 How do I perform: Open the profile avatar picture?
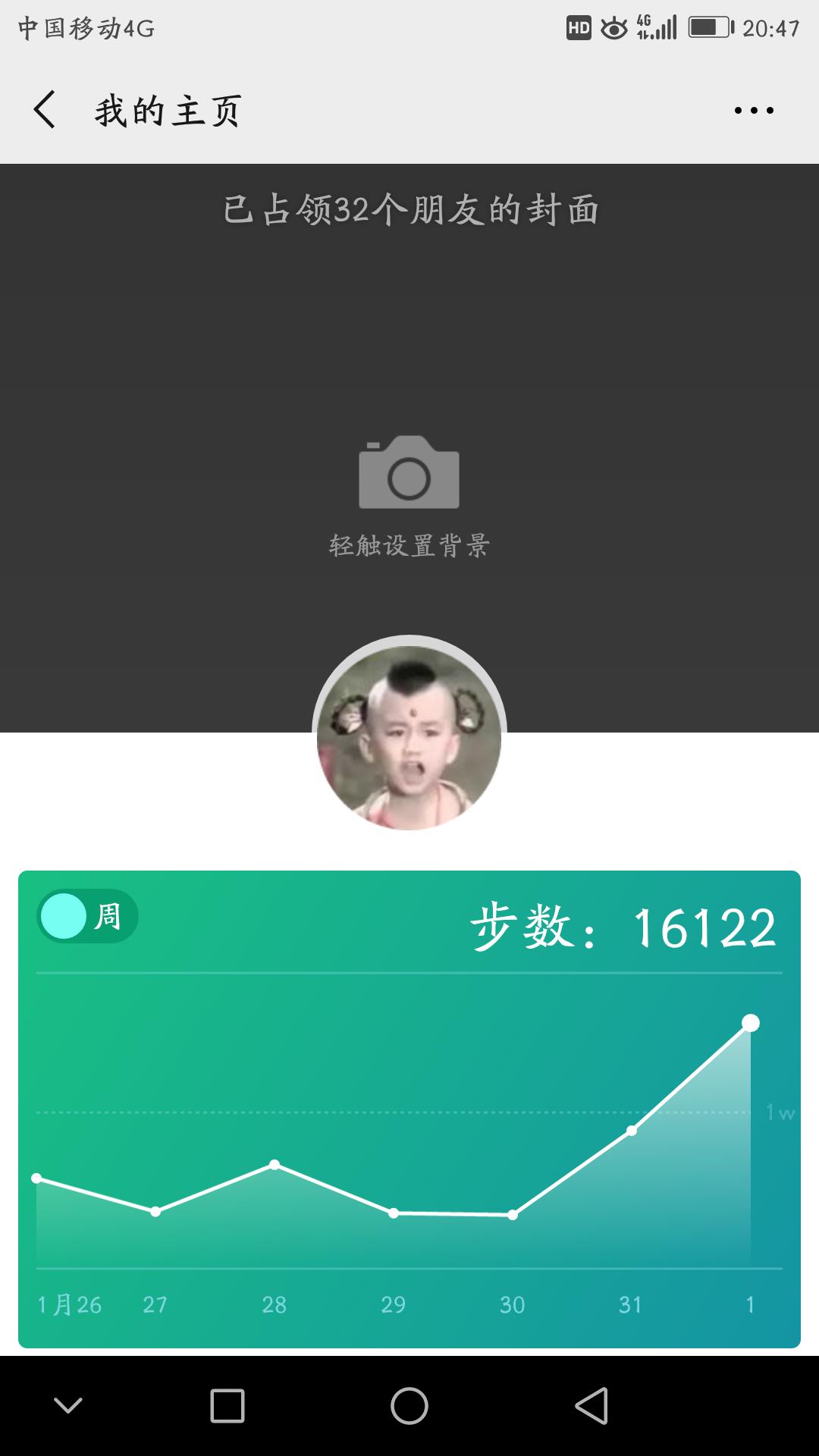pyautogui.click(x=409, y=737)
